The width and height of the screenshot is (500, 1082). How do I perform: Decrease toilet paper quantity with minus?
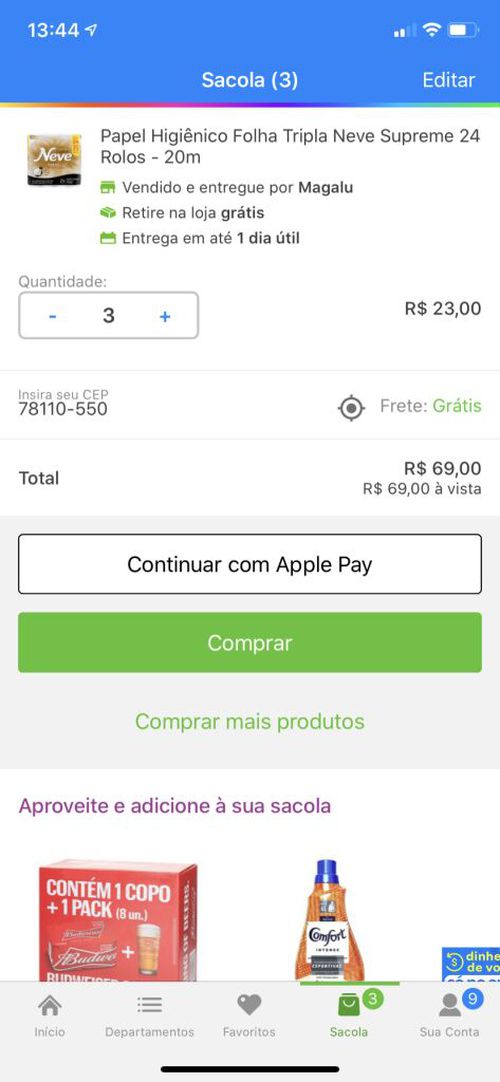coord(52,316)
